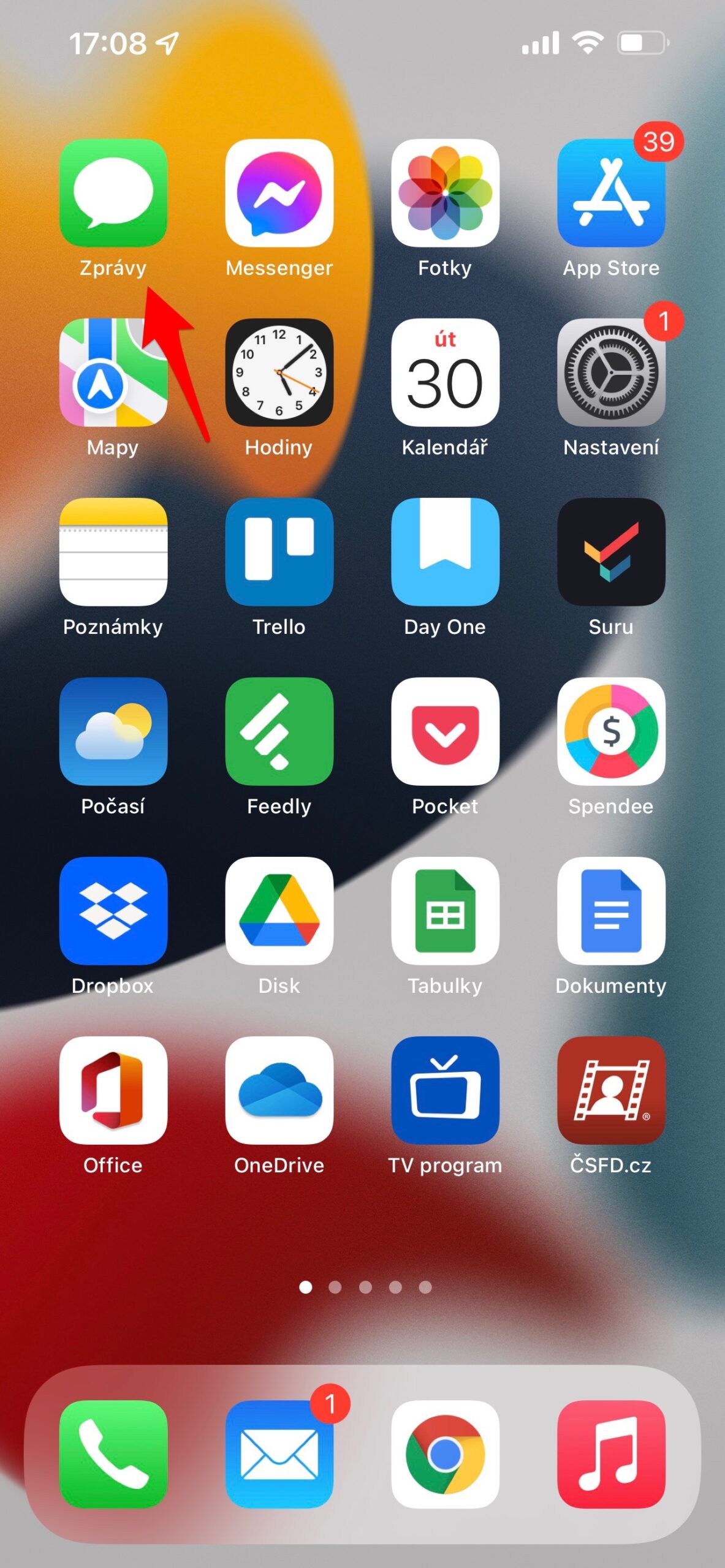
Task: Open the App Store
Action: click(x=611, y=193)
